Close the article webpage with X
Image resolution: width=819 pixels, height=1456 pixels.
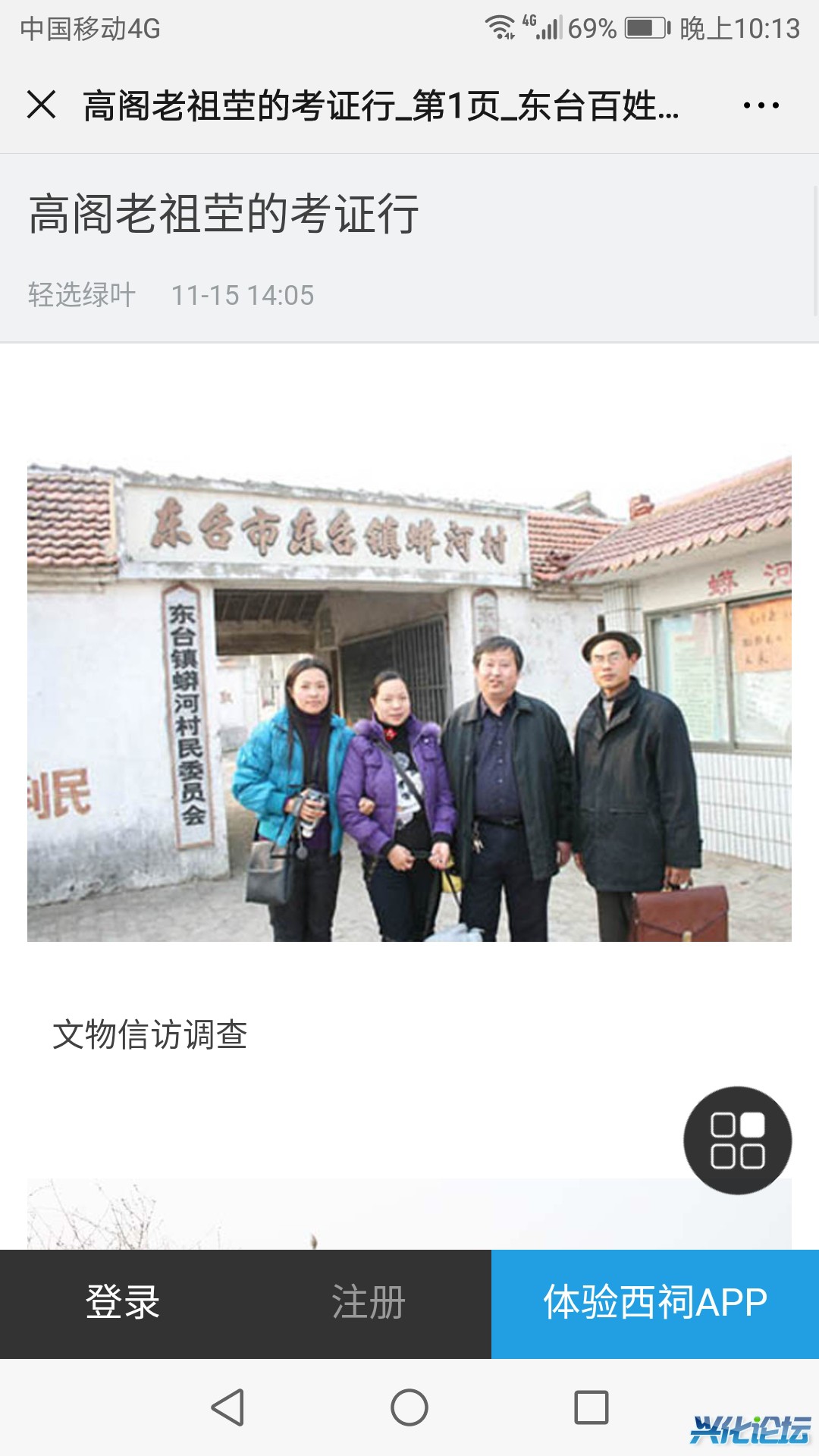pos(42,105)
